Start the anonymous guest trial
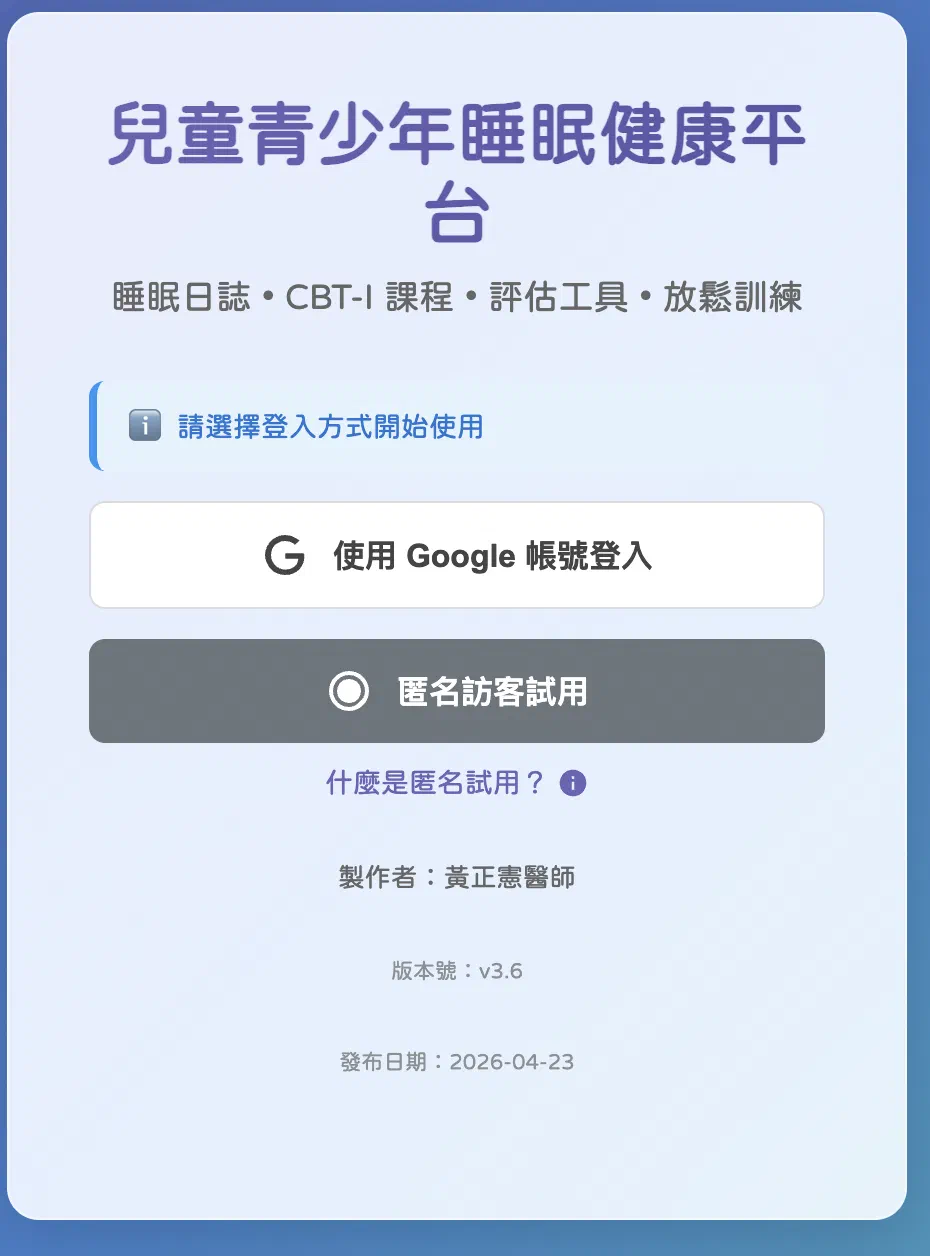 click(457, 691)
